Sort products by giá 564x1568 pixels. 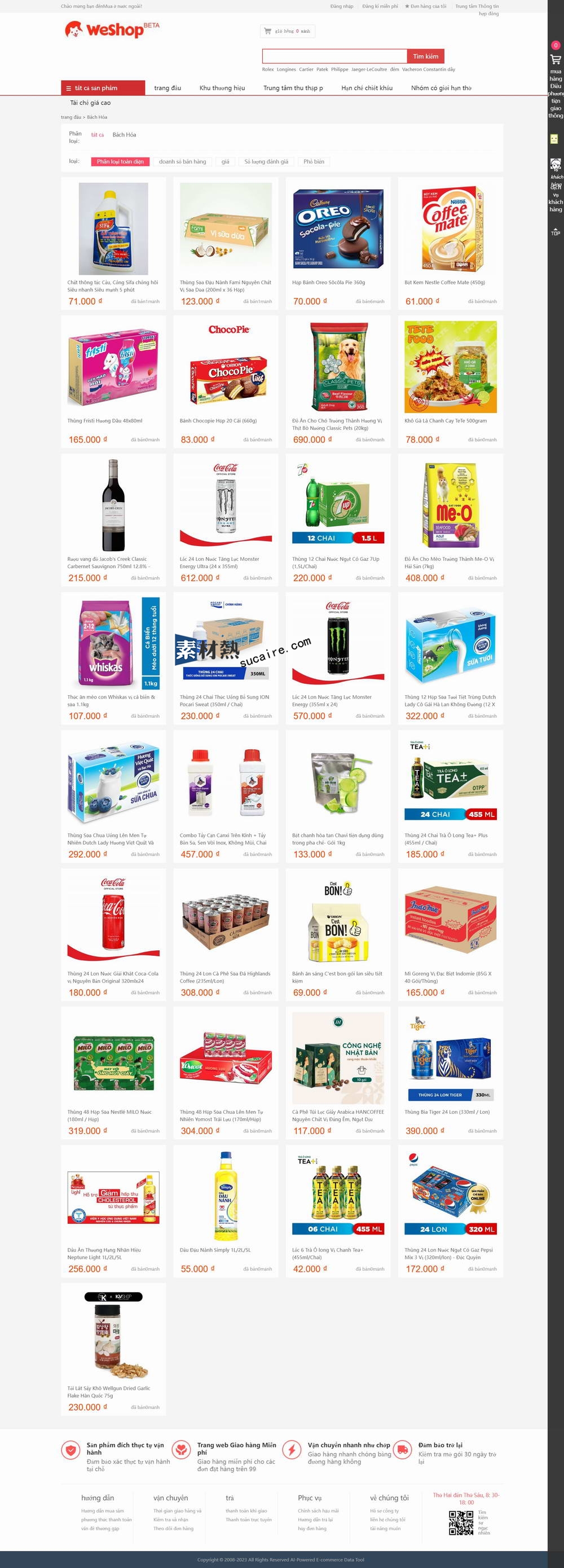coord(225,161)
